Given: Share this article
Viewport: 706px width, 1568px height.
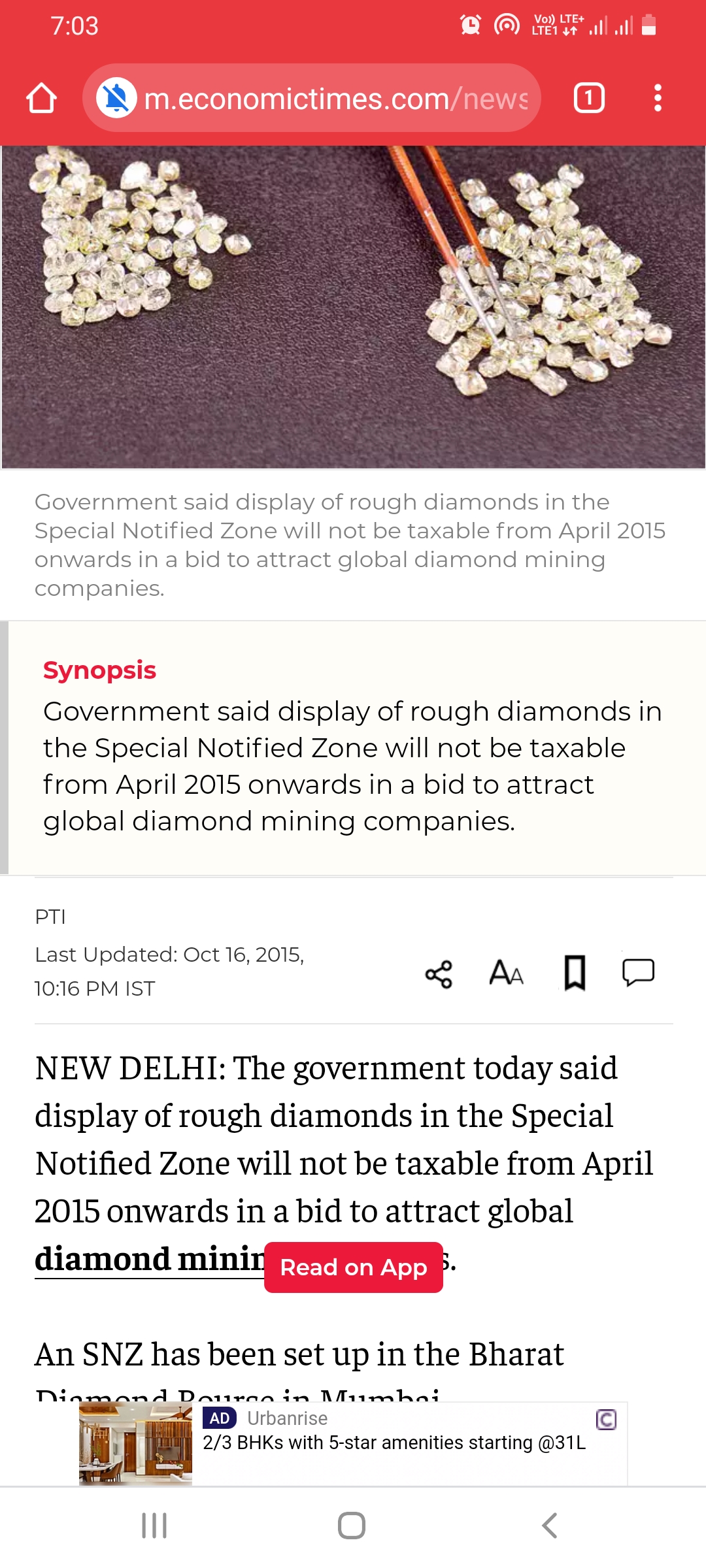Looking at the screenshot, I should (439, 974).
